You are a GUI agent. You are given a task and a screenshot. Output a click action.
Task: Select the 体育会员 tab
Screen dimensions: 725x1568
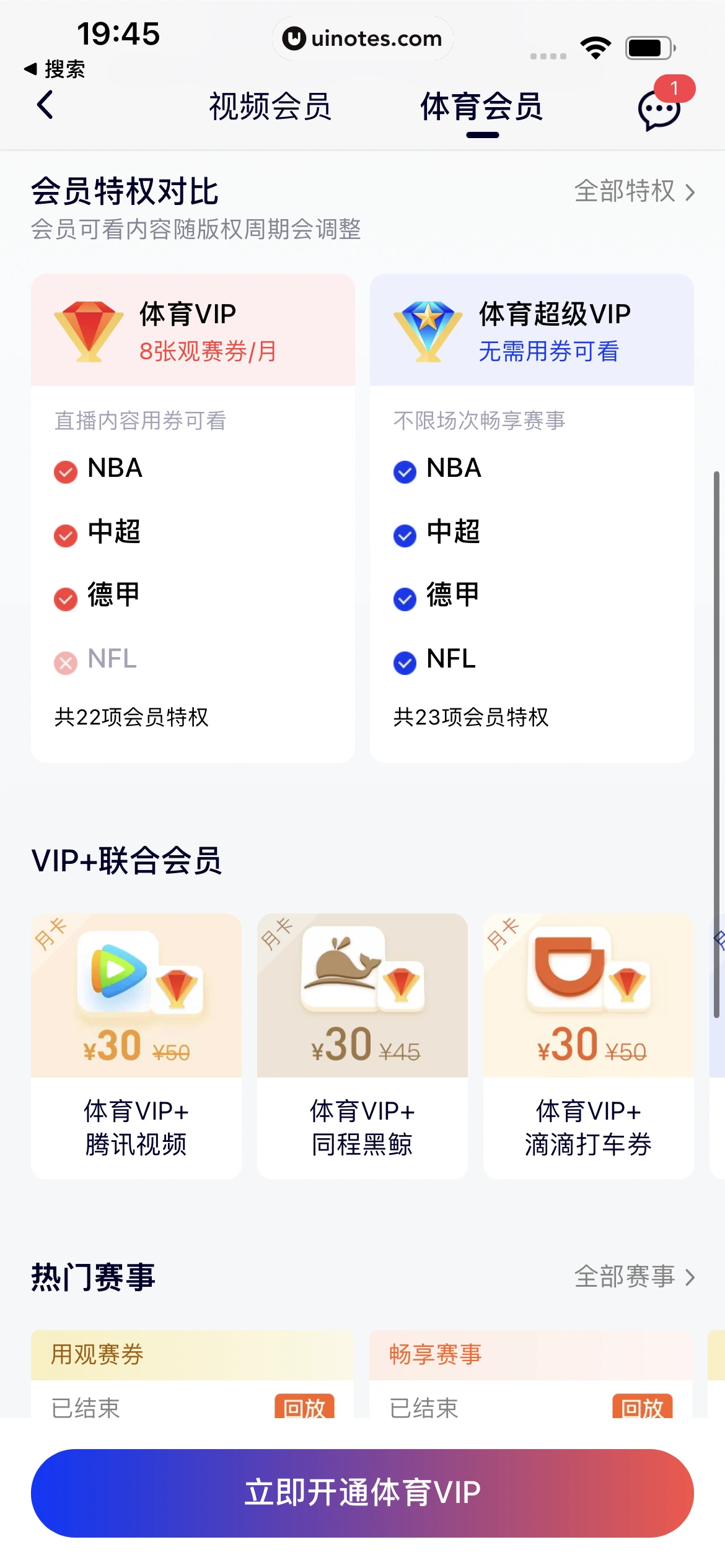[481, 107]
